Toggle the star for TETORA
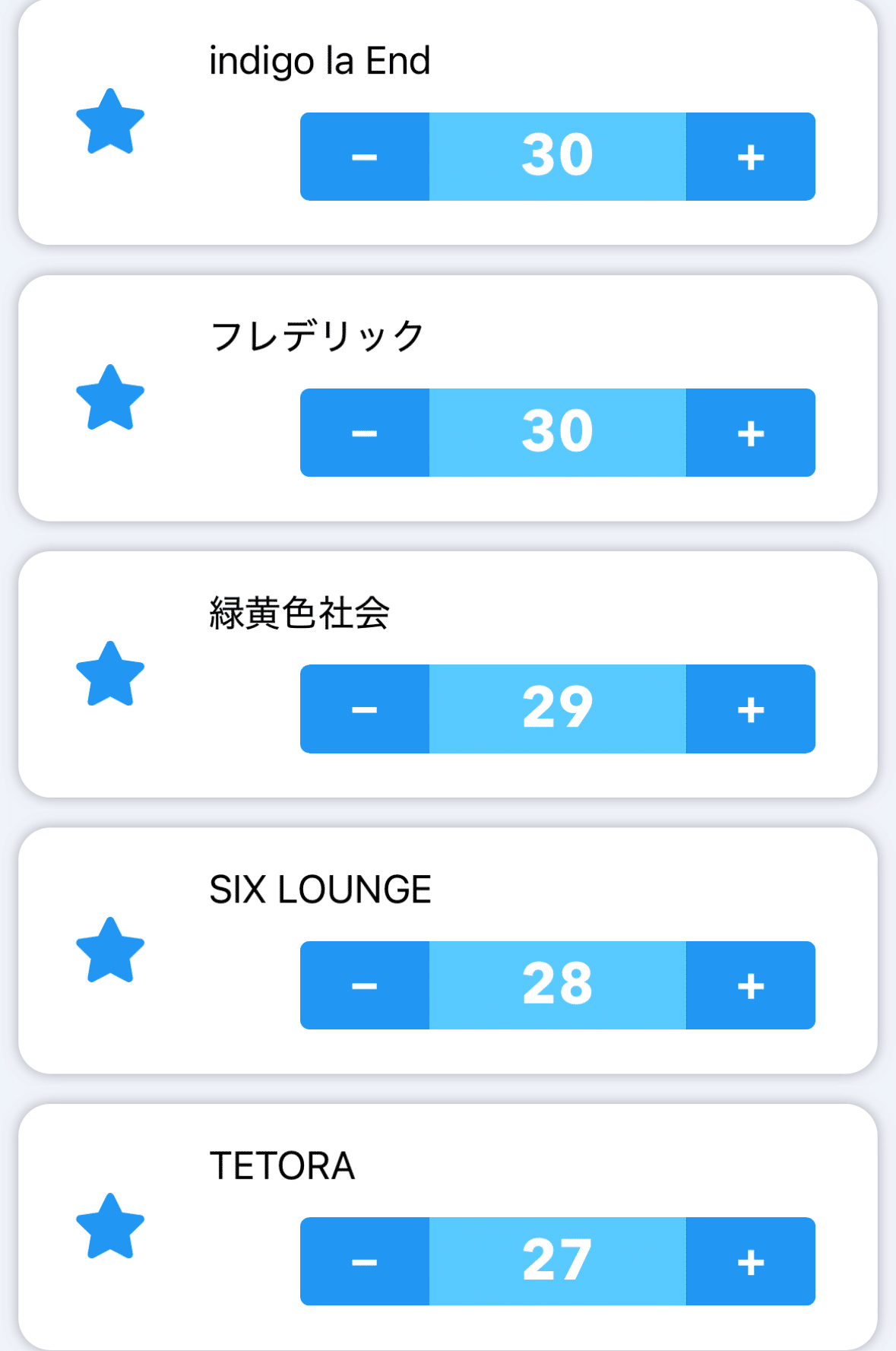The width and height of the screenshot is (896, 1351). click(x=110, y=1226)
